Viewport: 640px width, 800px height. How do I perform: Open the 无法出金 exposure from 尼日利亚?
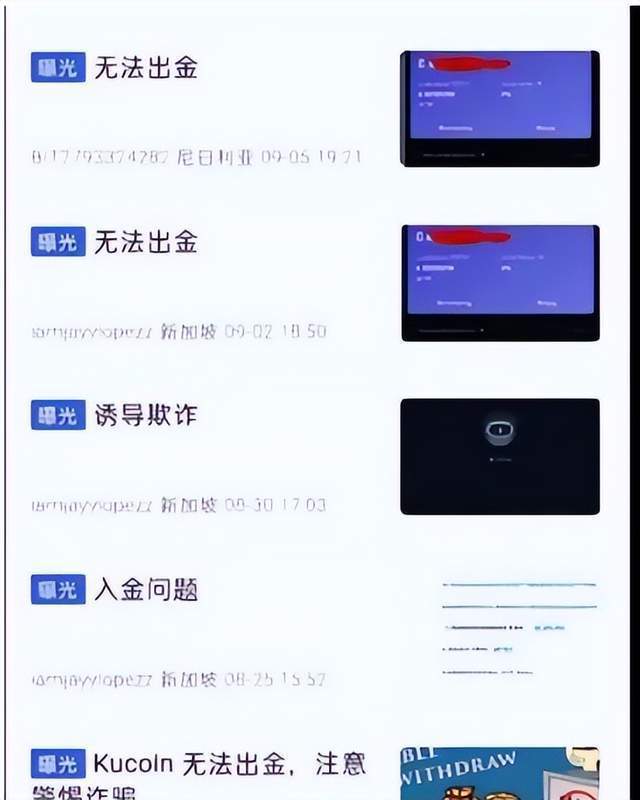coord(146,68)
